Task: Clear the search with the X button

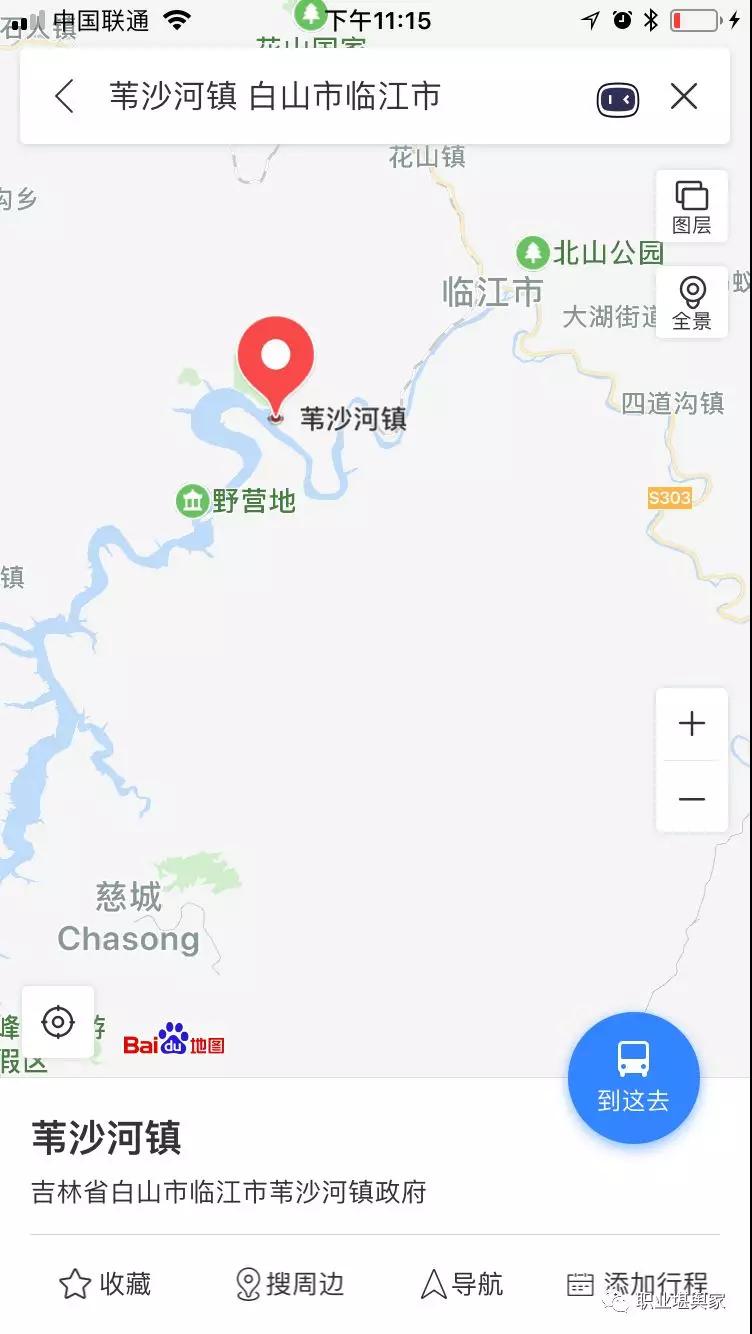Action: pyautogui.click(x=684, y=97)
